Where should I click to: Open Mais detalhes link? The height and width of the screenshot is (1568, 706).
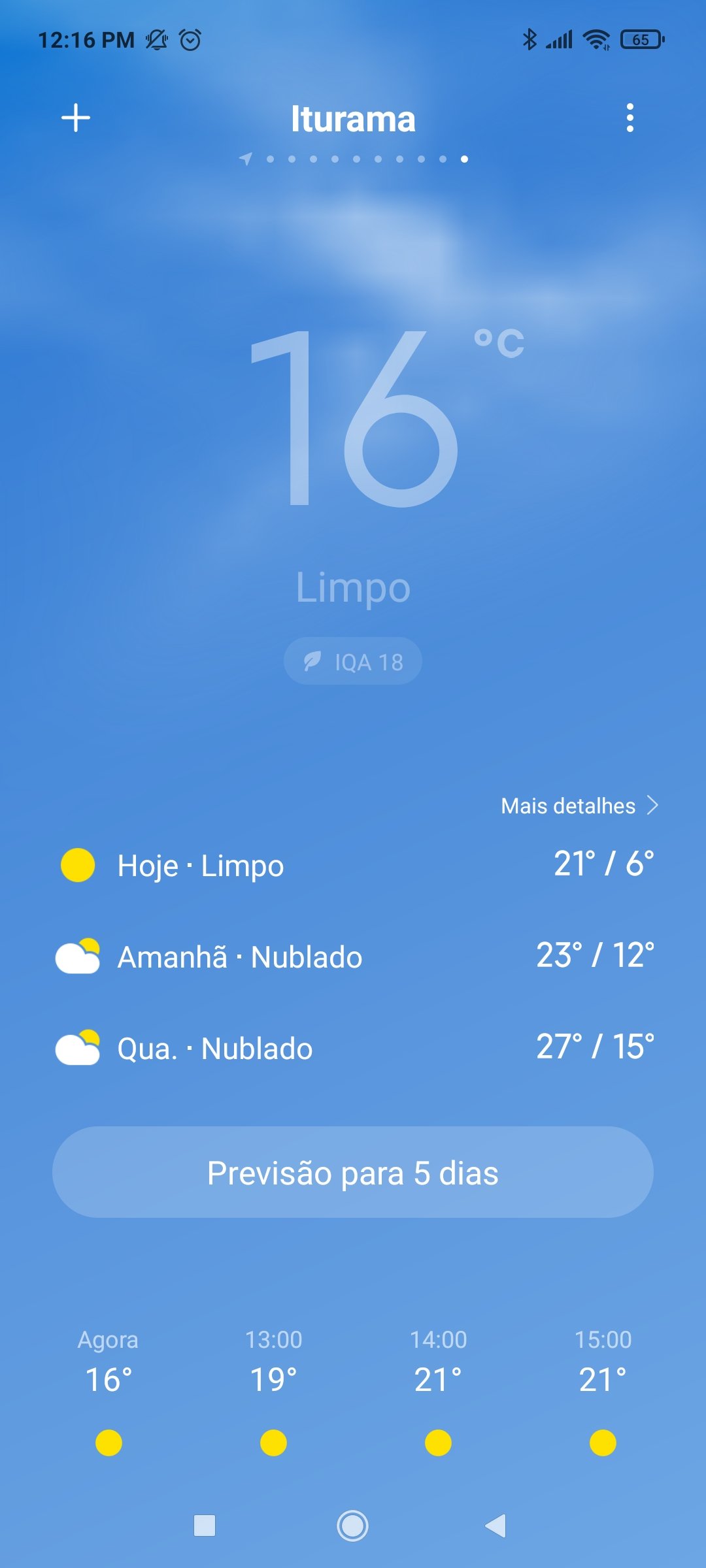tap(579, 806)
